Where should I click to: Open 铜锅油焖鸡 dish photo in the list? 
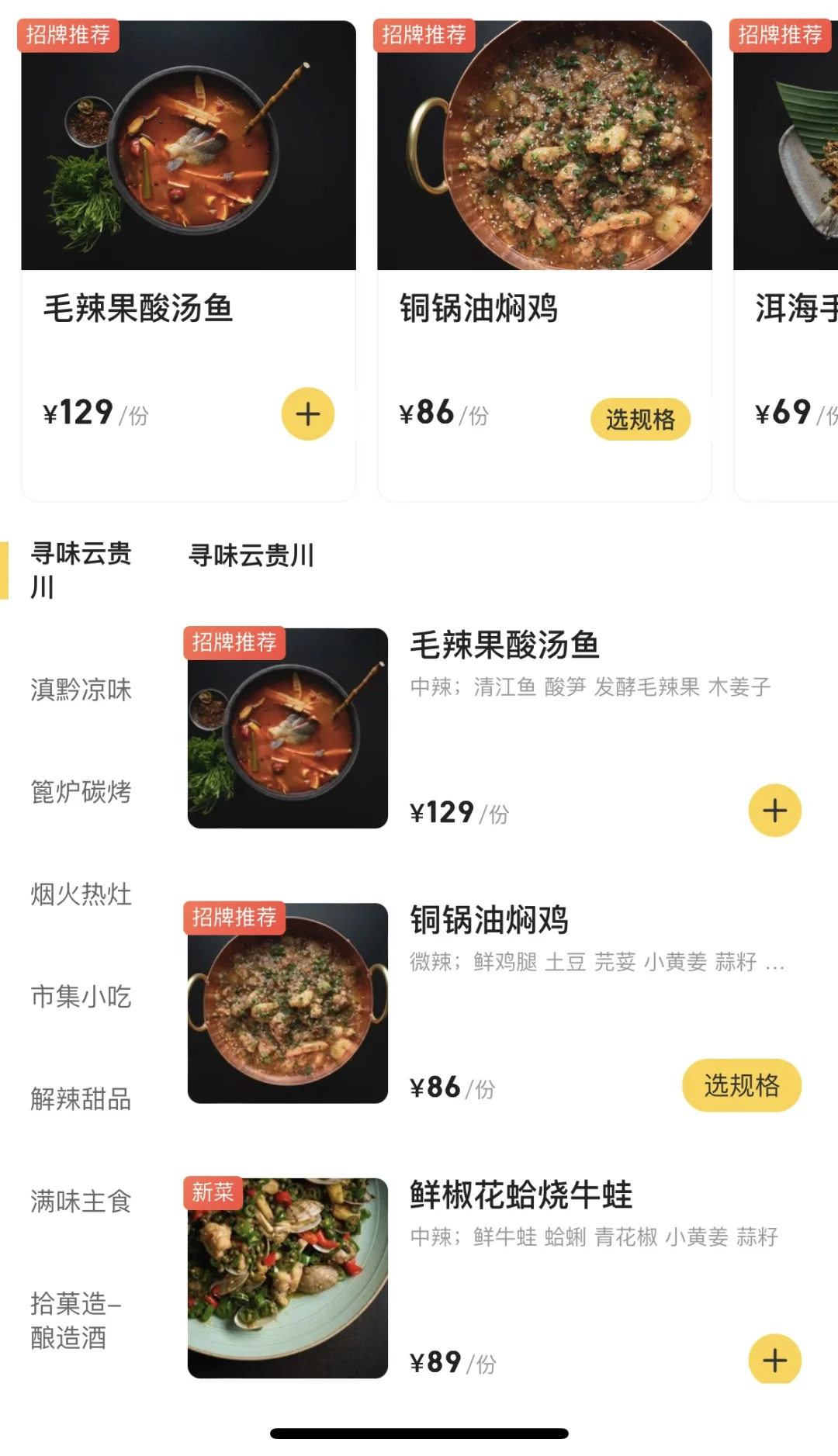pyautogui.click(x=288, y=1003)
